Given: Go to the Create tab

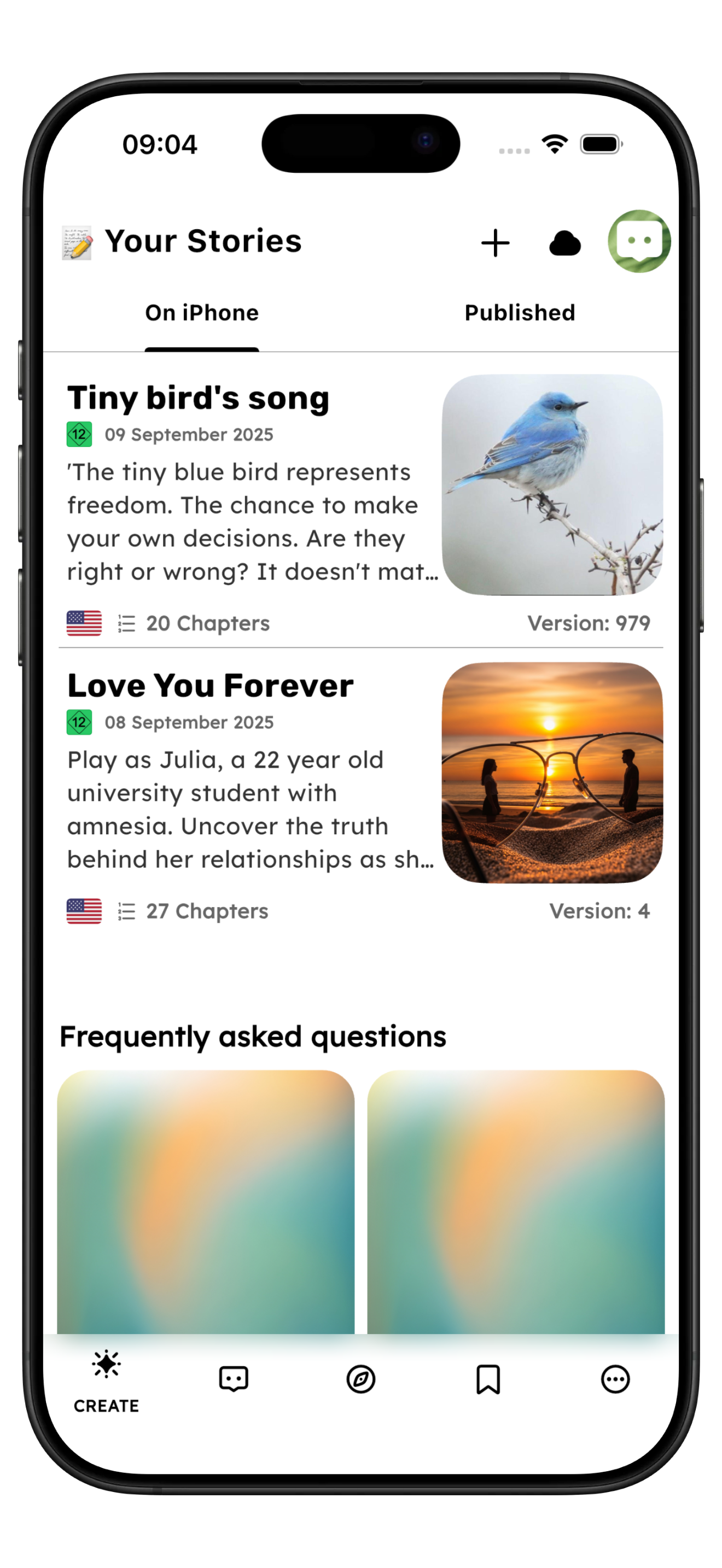Looking at the screenshot, I should tap(106, 1380).
